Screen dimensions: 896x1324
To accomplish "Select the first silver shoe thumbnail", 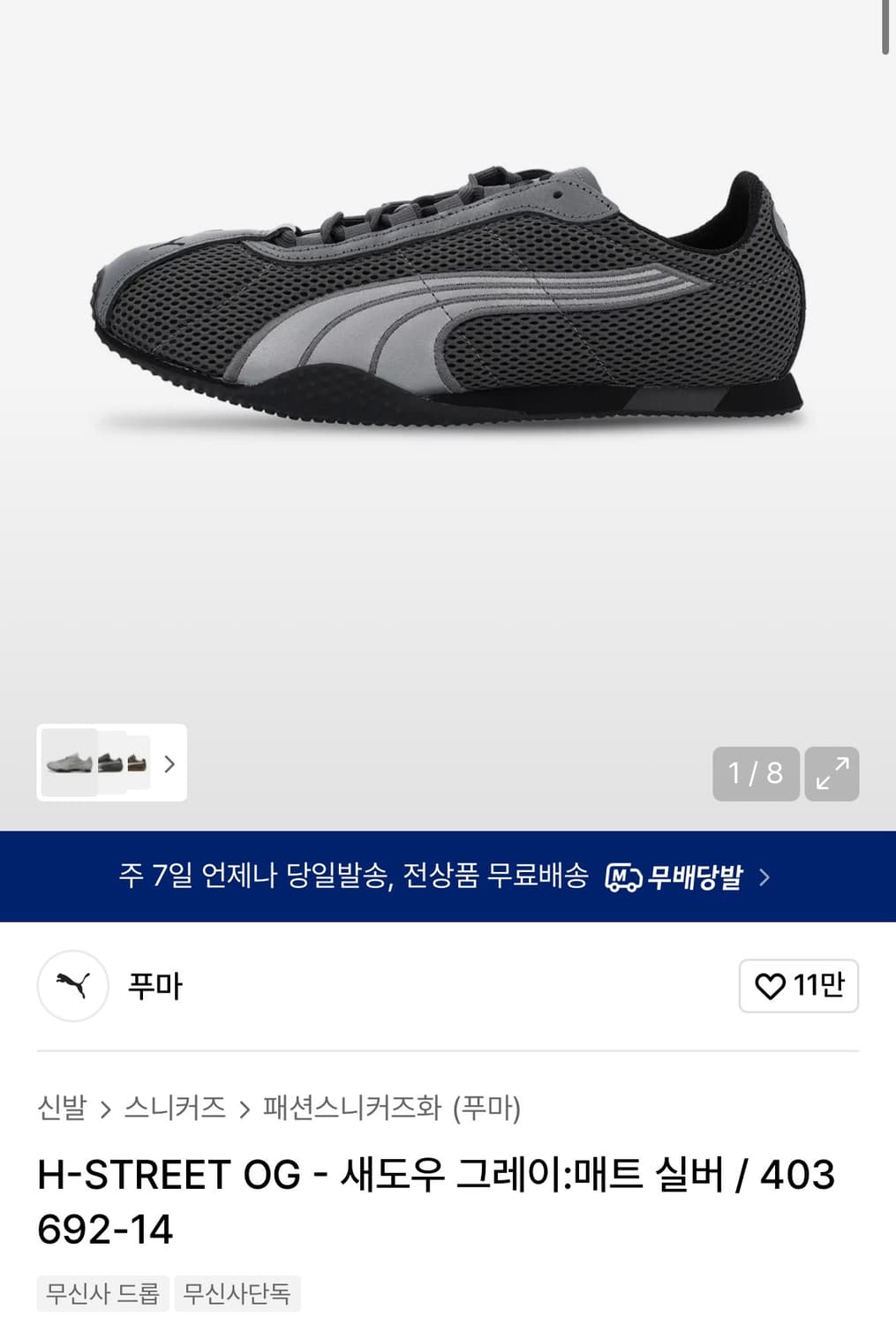I will tap(69, 765).
